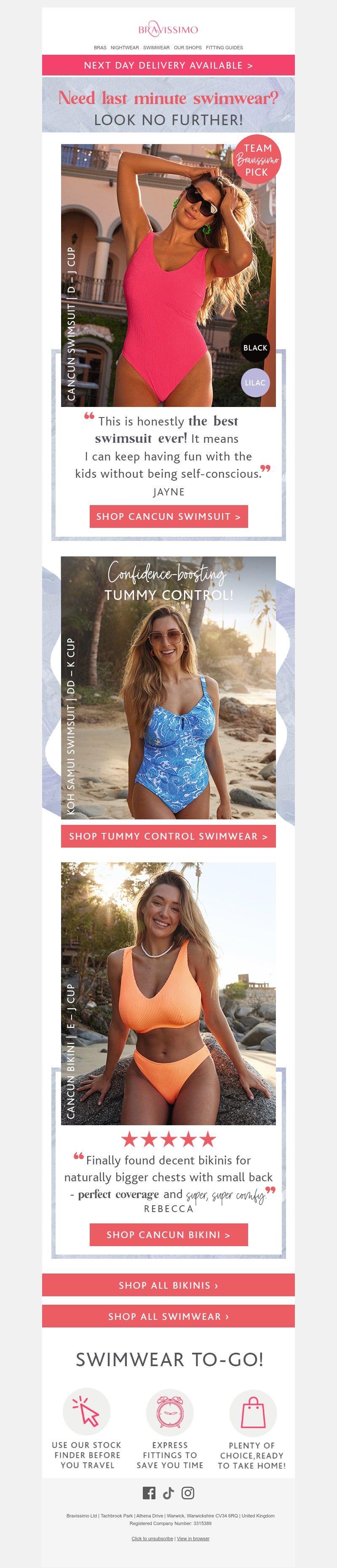Open the SWIMWEAR navigation link
Image resolution: width=337 pixels, height=1568 pixels.
point(156,48)
